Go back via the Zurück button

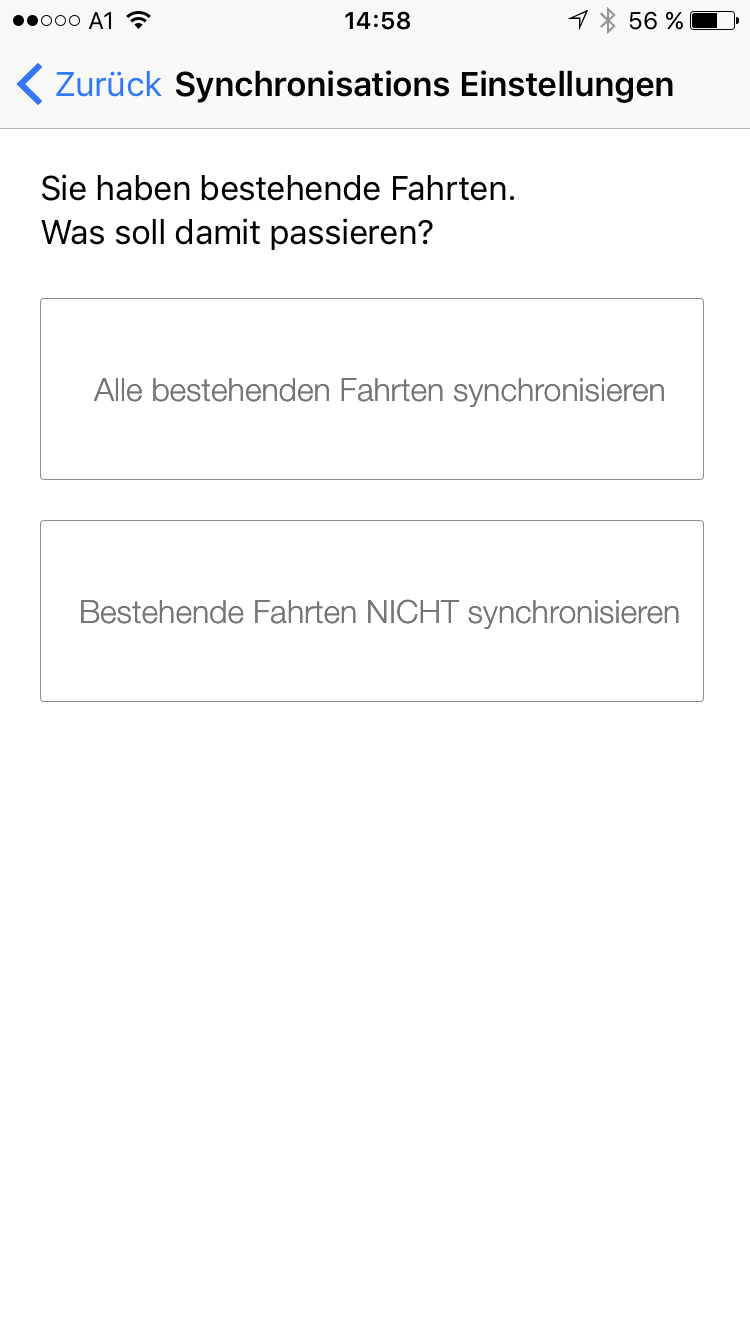pyautogui.click(x=90, y=85)
